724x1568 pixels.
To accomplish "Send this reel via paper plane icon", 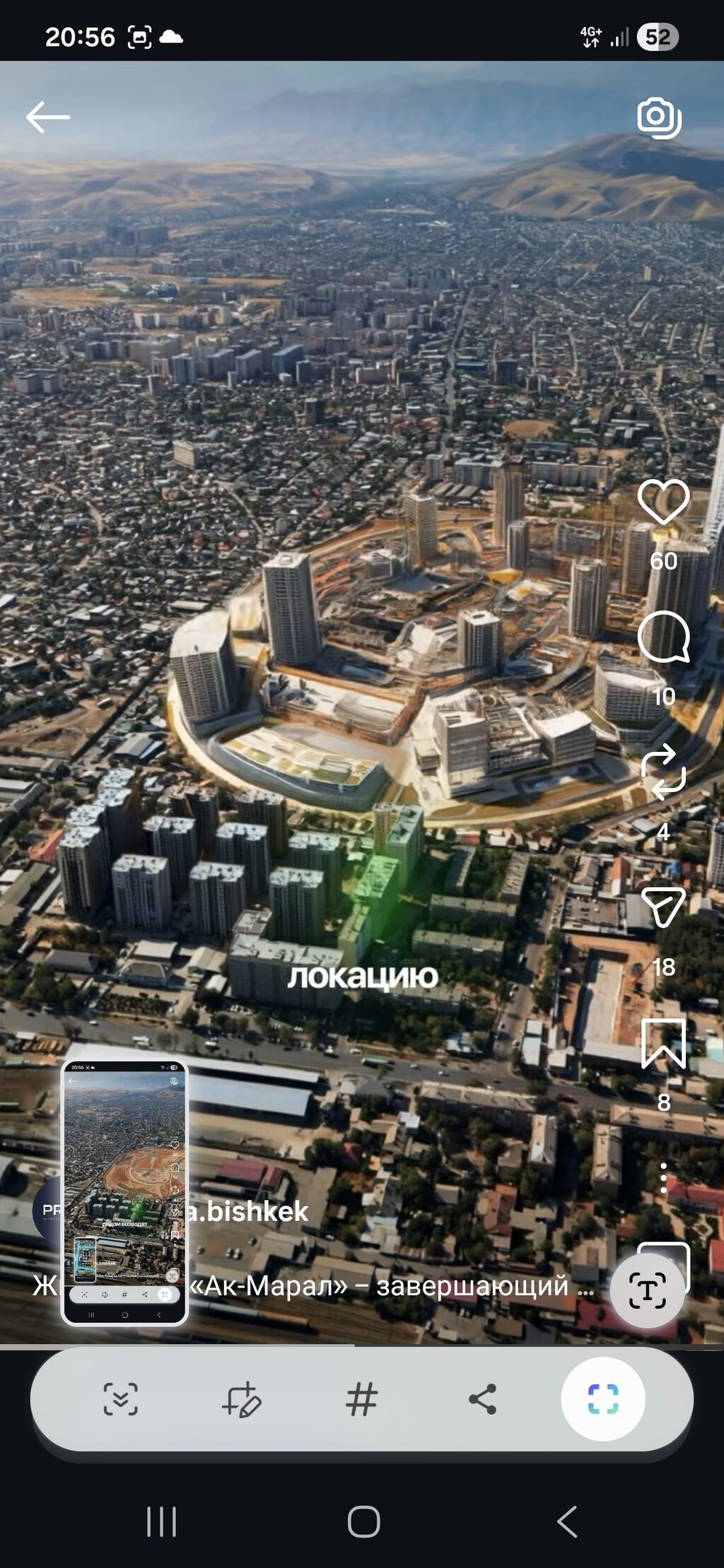I will coord(663,907).
